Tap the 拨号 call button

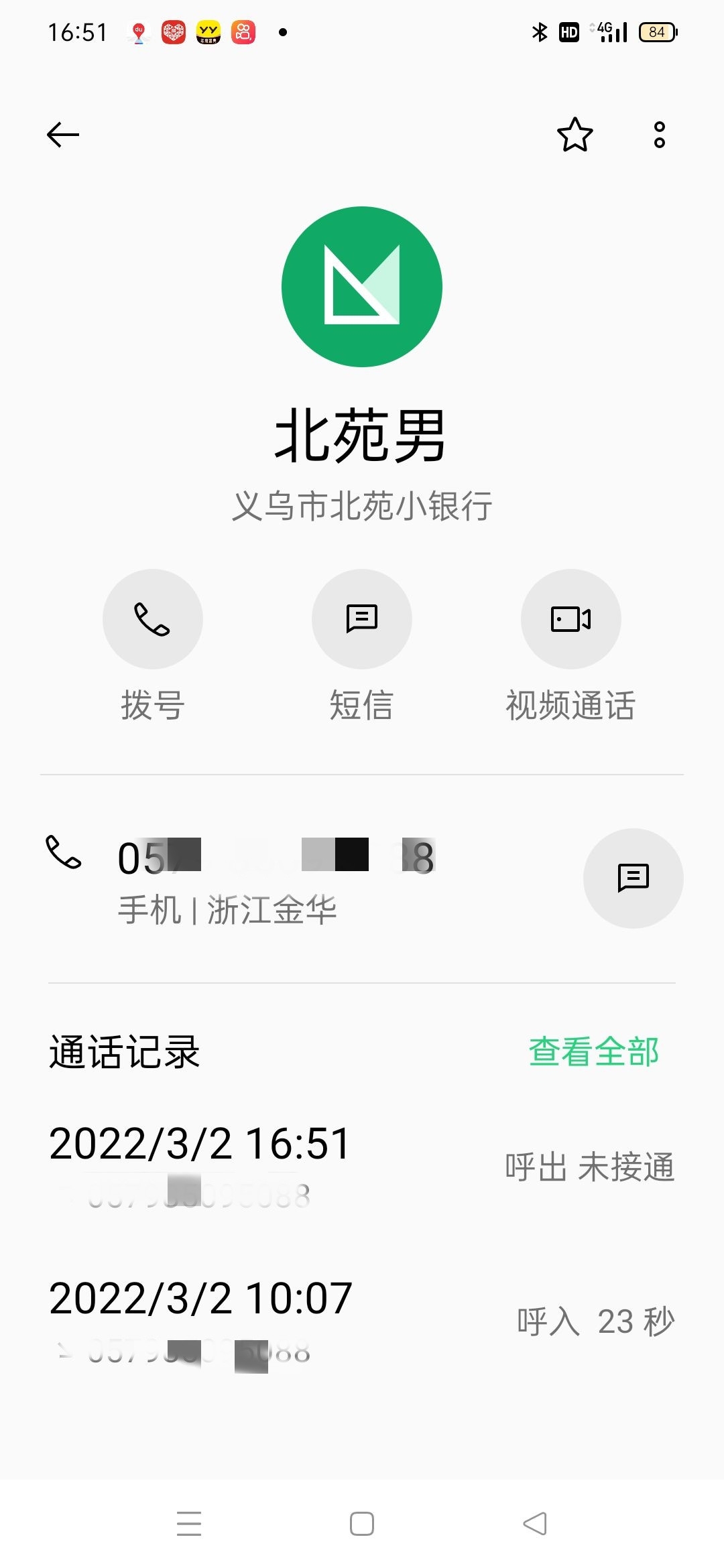[x=153, y=619]
